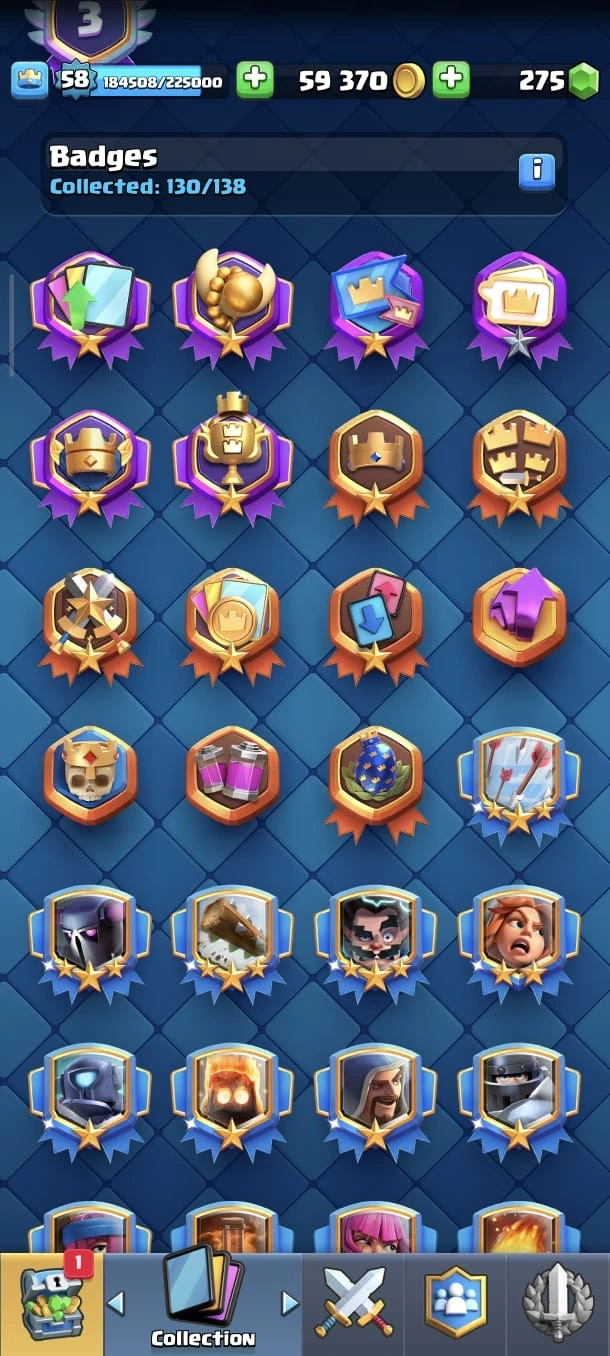Inspect the Lava Hound mastery badge
Screen dimensions: 610x1356
(232, 1095)
